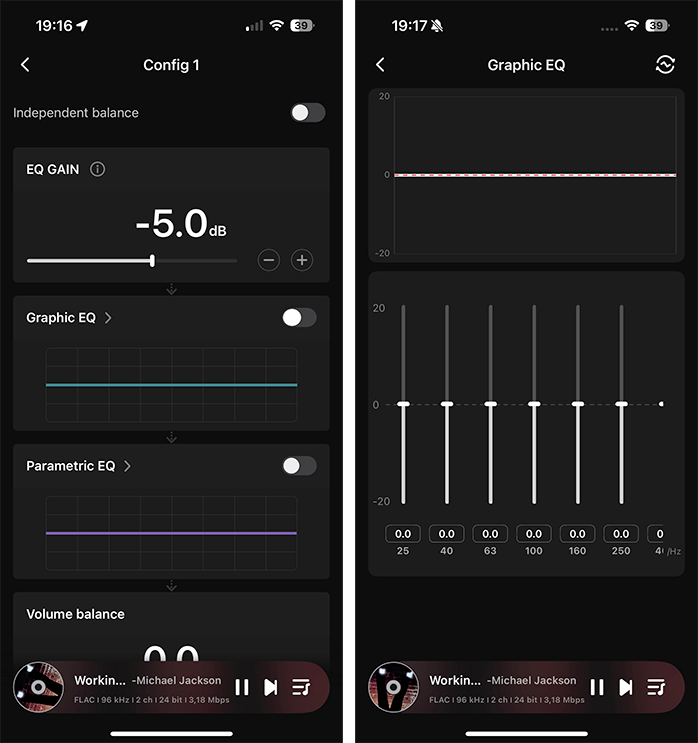Show info about EQ GAIN
Viewport: 698px width, 743px height.
pyautogui.click(x=97, y=170)
